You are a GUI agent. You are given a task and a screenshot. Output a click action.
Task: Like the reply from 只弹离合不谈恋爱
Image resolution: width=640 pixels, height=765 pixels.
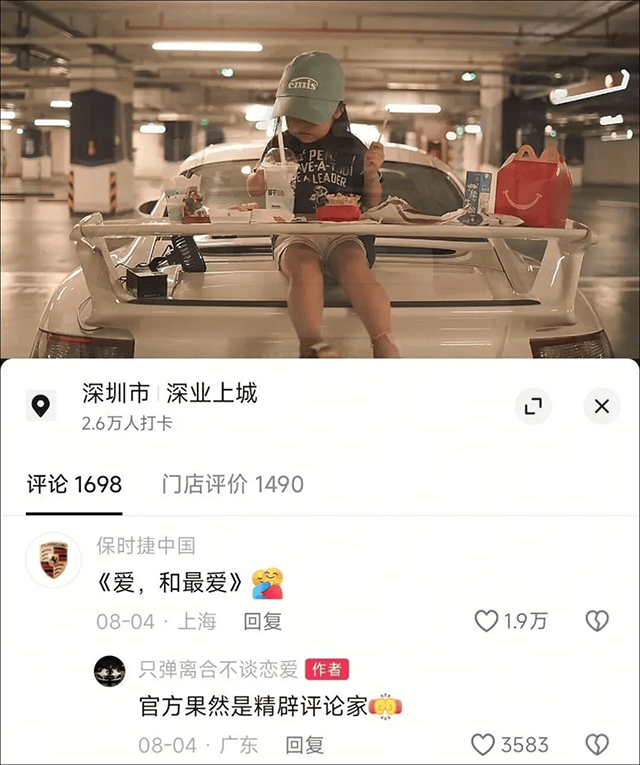click(x=483, y=744)
